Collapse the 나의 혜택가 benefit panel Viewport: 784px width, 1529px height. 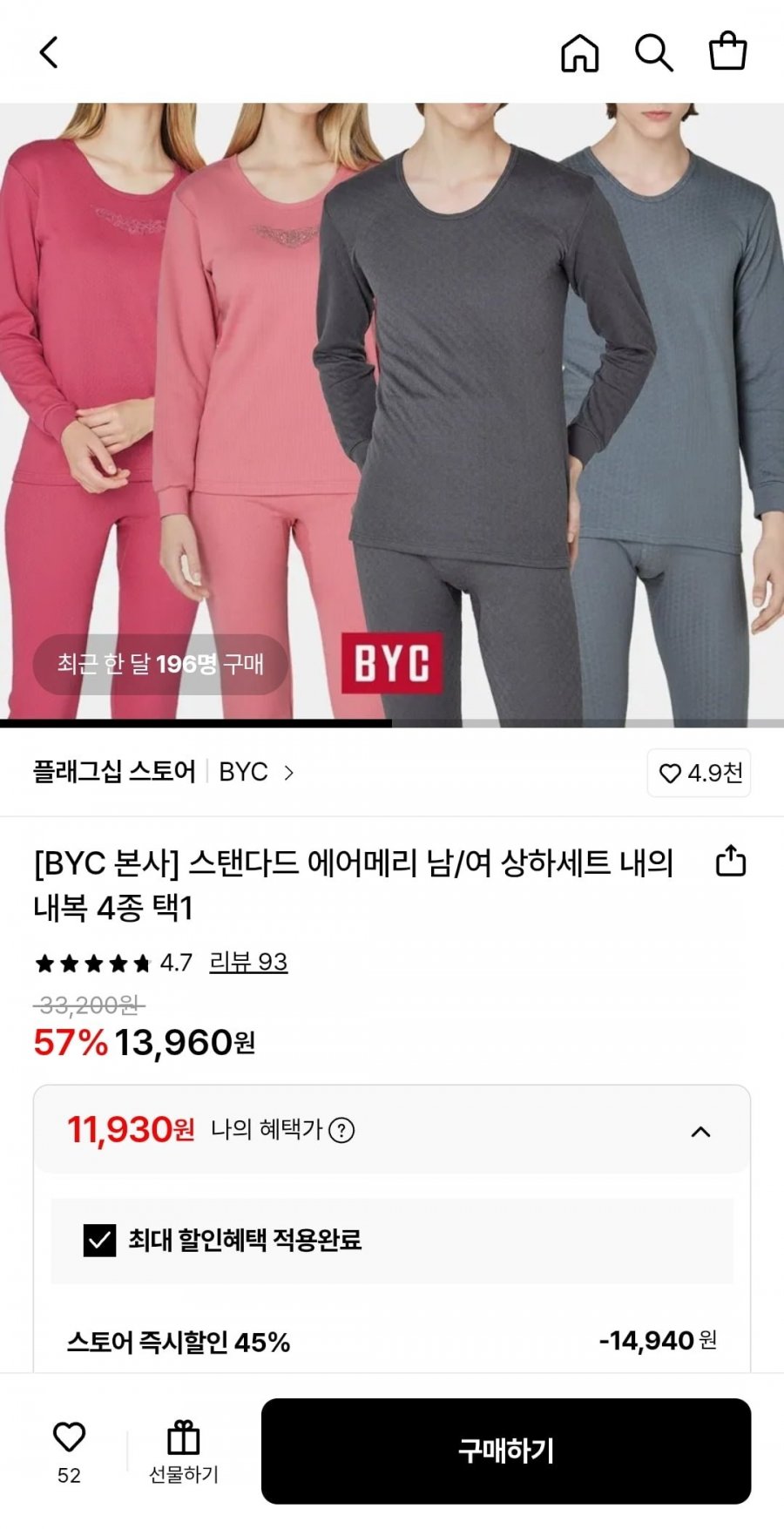(x=700, y=1131)
